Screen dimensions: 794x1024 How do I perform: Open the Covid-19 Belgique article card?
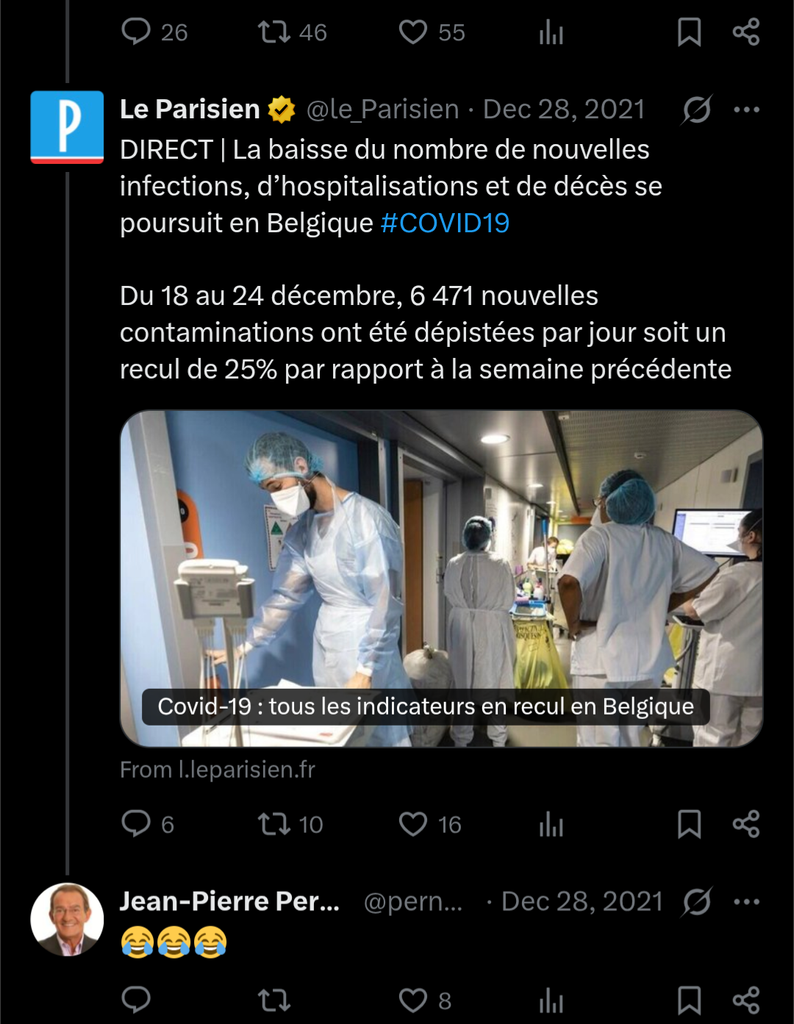tap(441, 578)
